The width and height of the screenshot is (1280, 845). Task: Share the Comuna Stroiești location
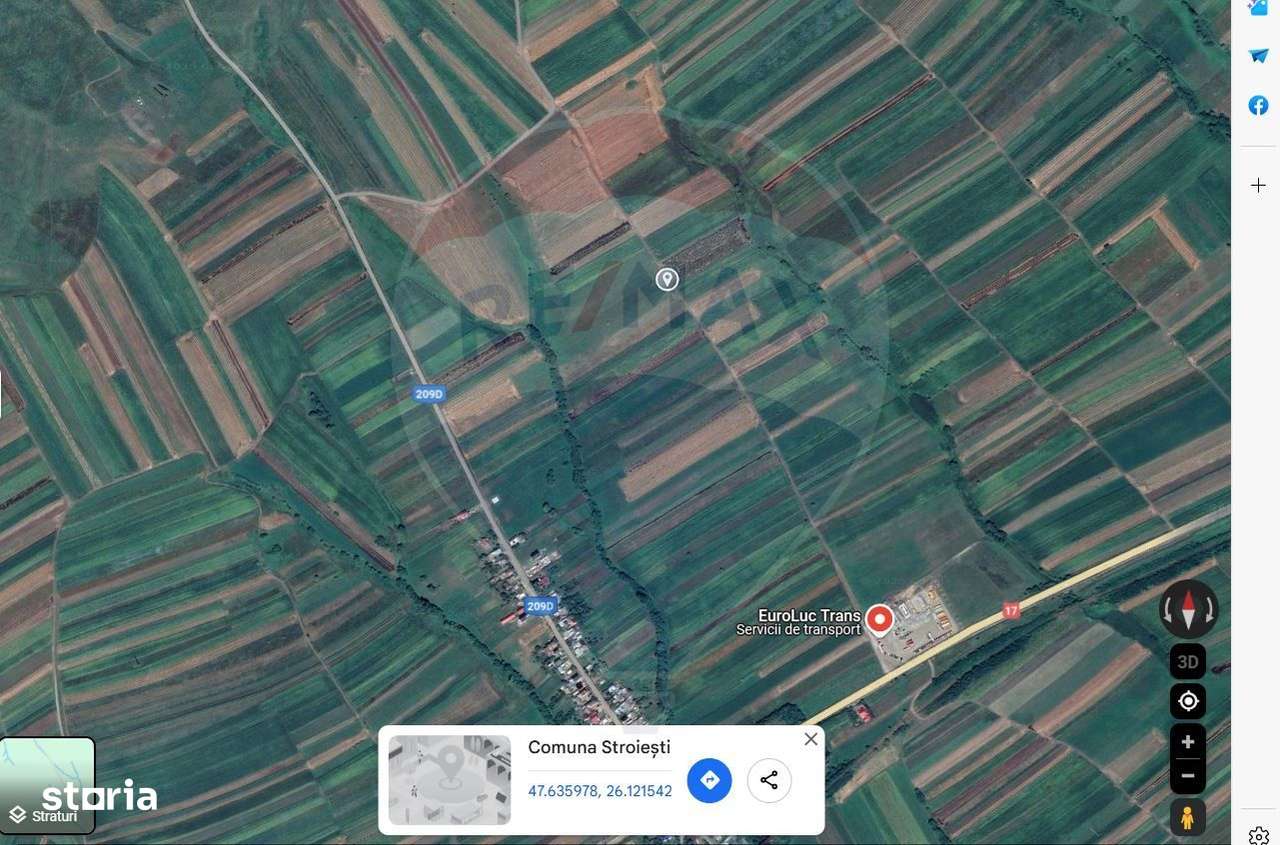click(x=769, y=780)
